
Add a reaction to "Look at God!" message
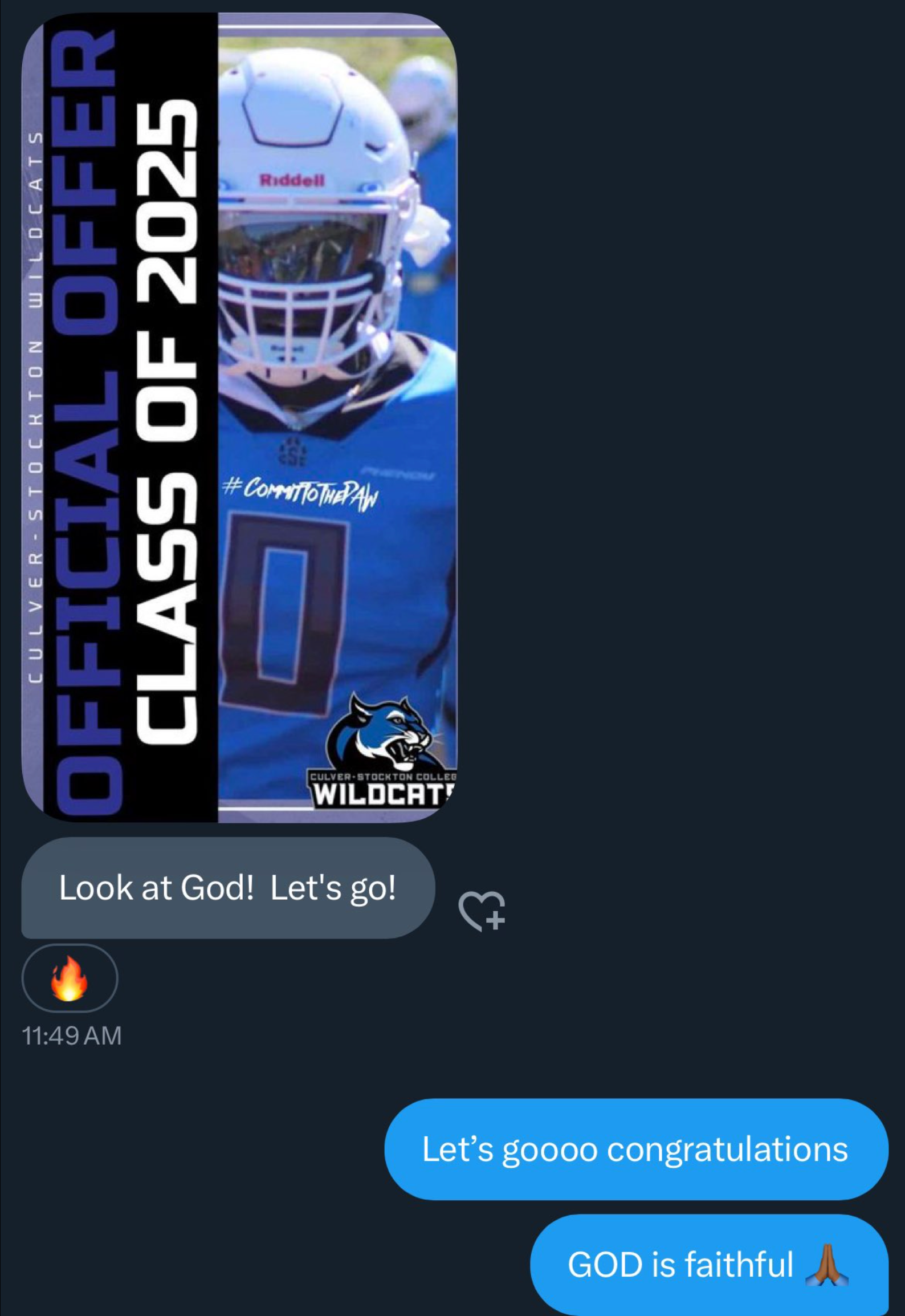(x=482, y=911)
